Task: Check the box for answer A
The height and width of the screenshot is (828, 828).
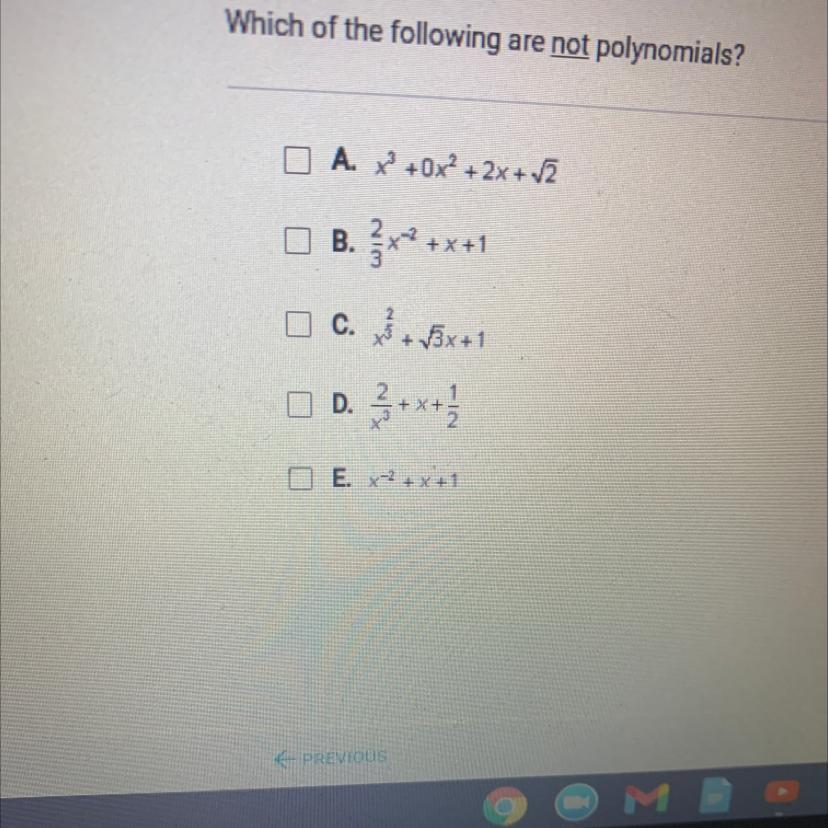Action: [296, 161]
